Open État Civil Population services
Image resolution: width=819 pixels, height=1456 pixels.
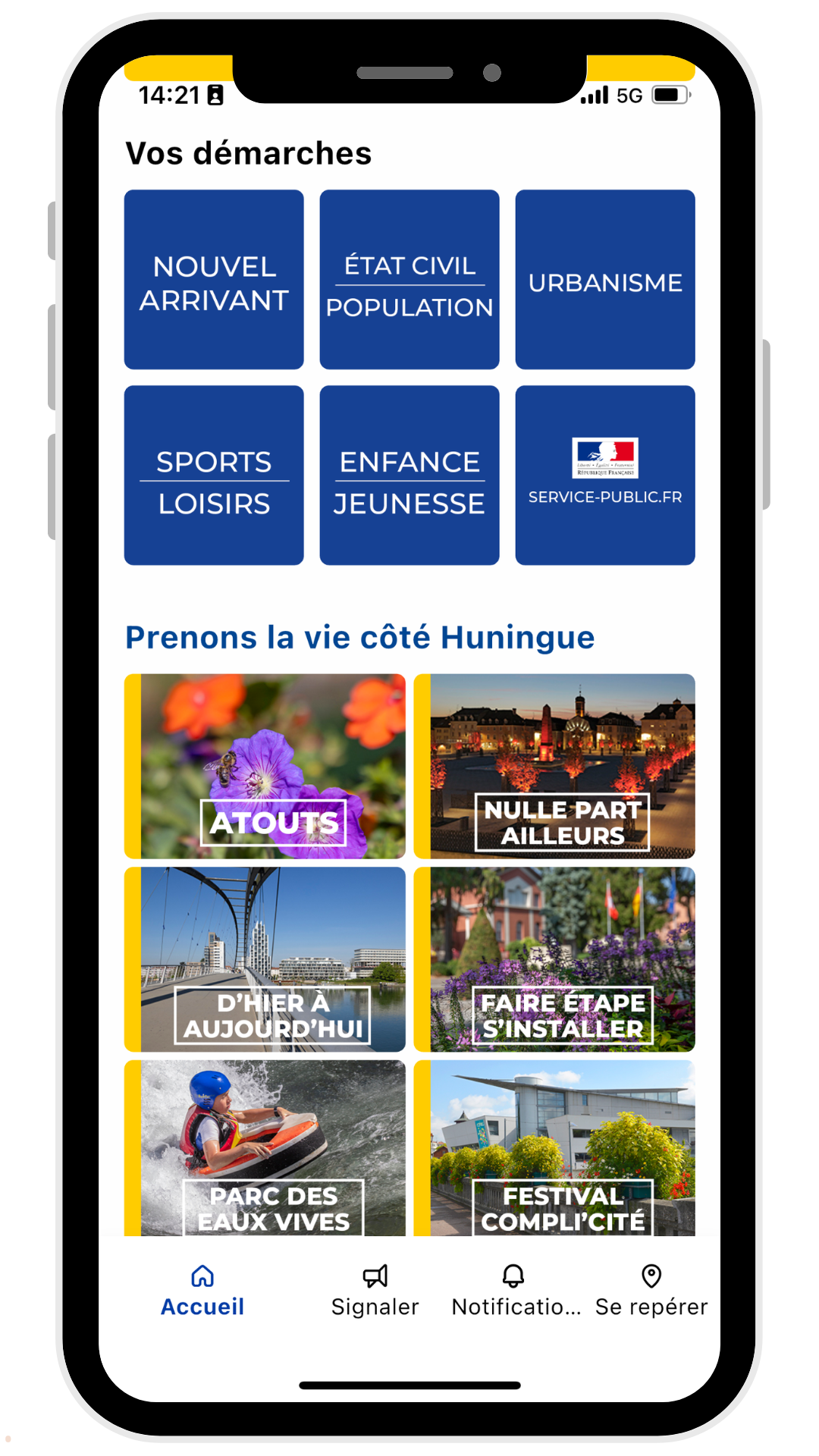(409, 280)
